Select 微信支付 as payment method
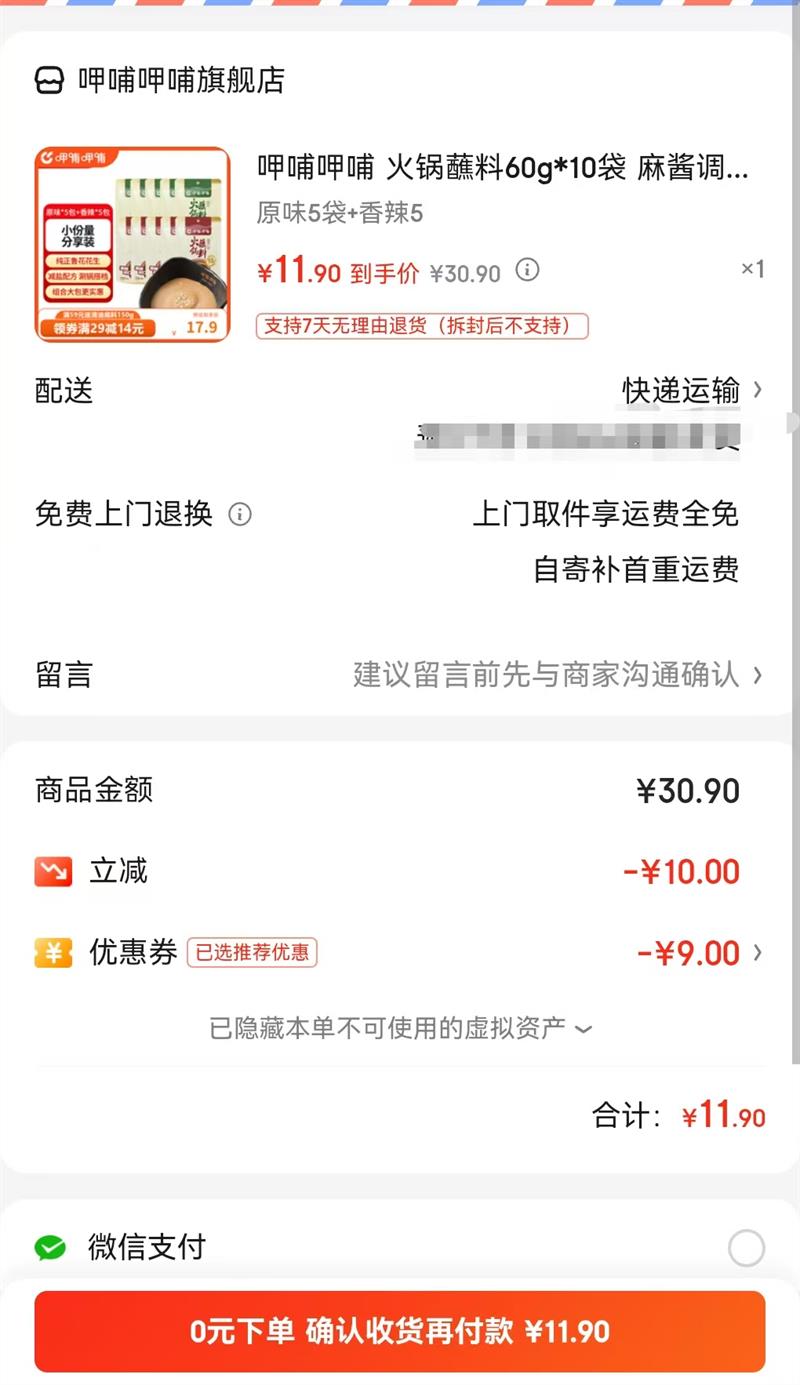800x1385 pixels. point(746,1248)
